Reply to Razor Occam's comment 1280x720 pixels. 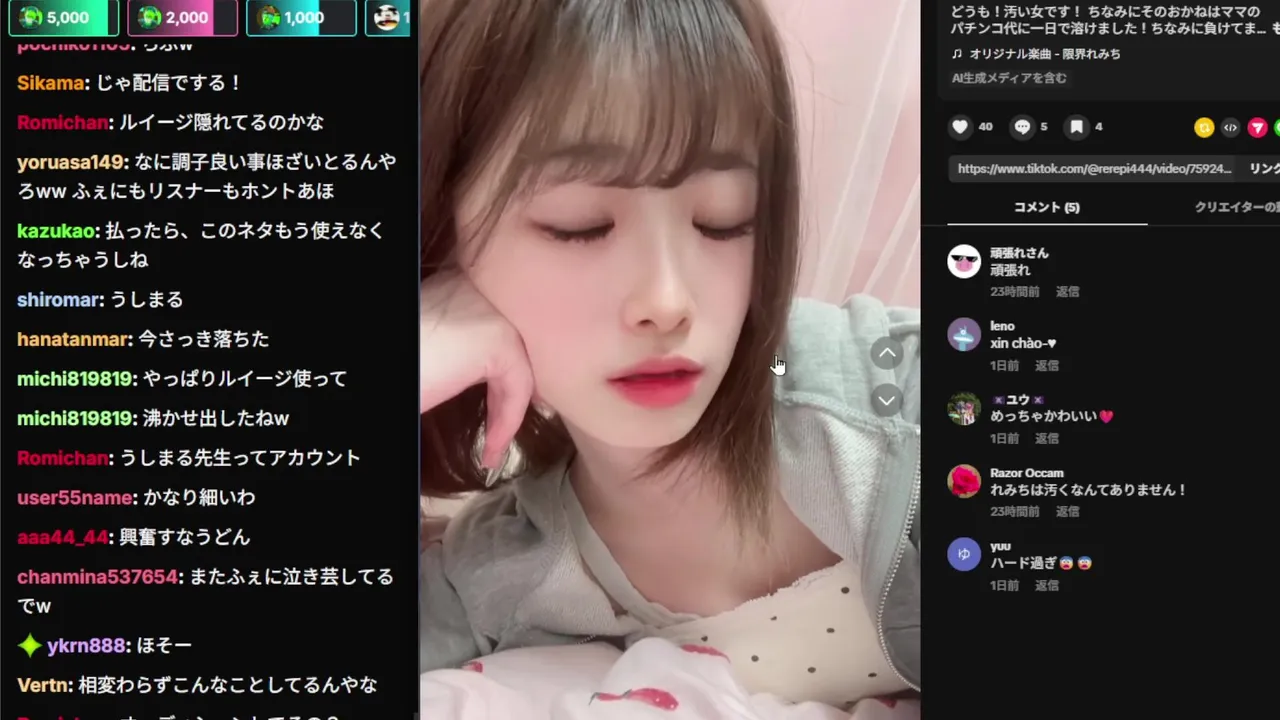click(x=1067, y=511)
